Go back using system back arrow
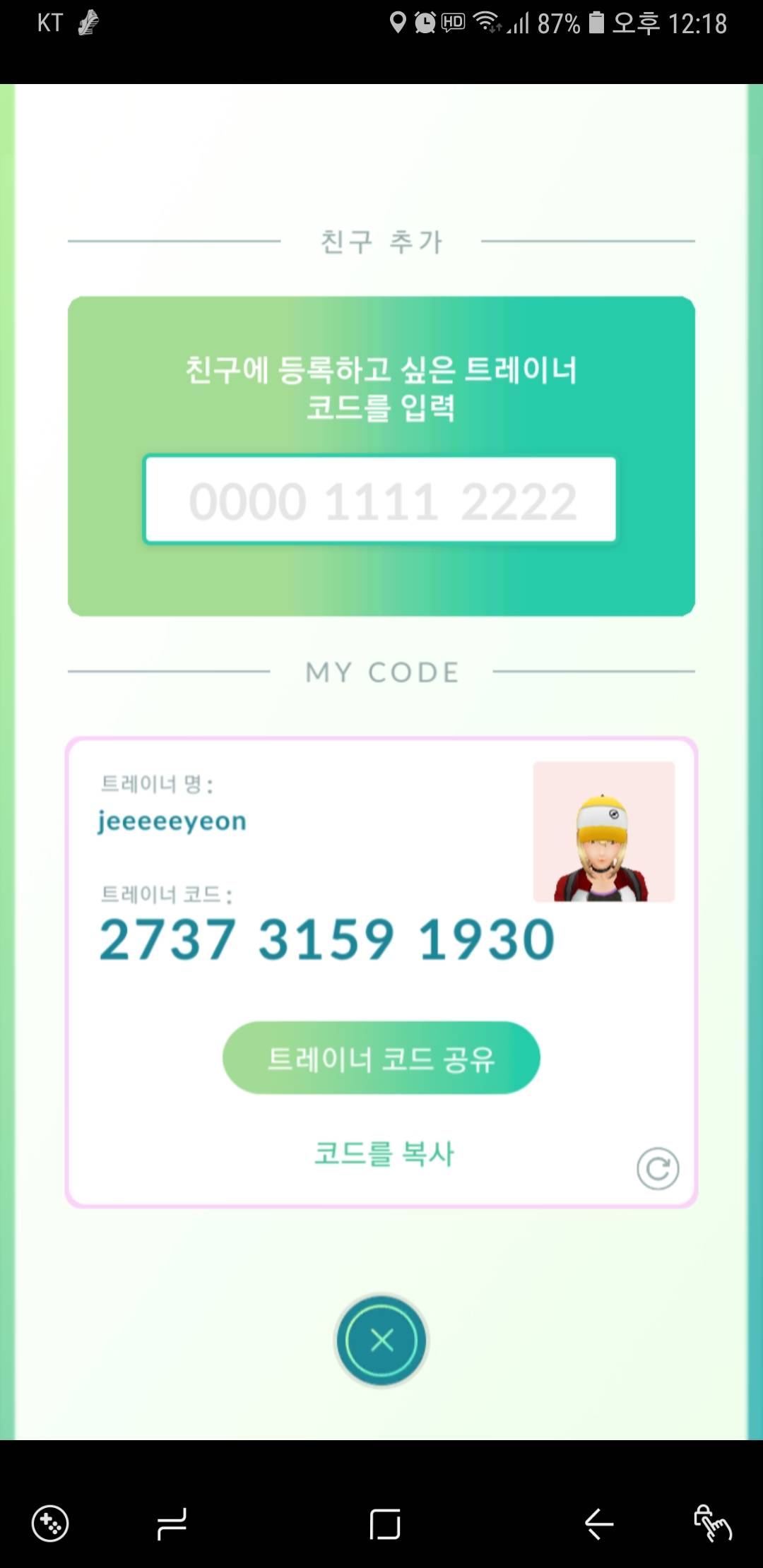Viewport: 763px width, 1568px height. click(x=599, y=1523)
